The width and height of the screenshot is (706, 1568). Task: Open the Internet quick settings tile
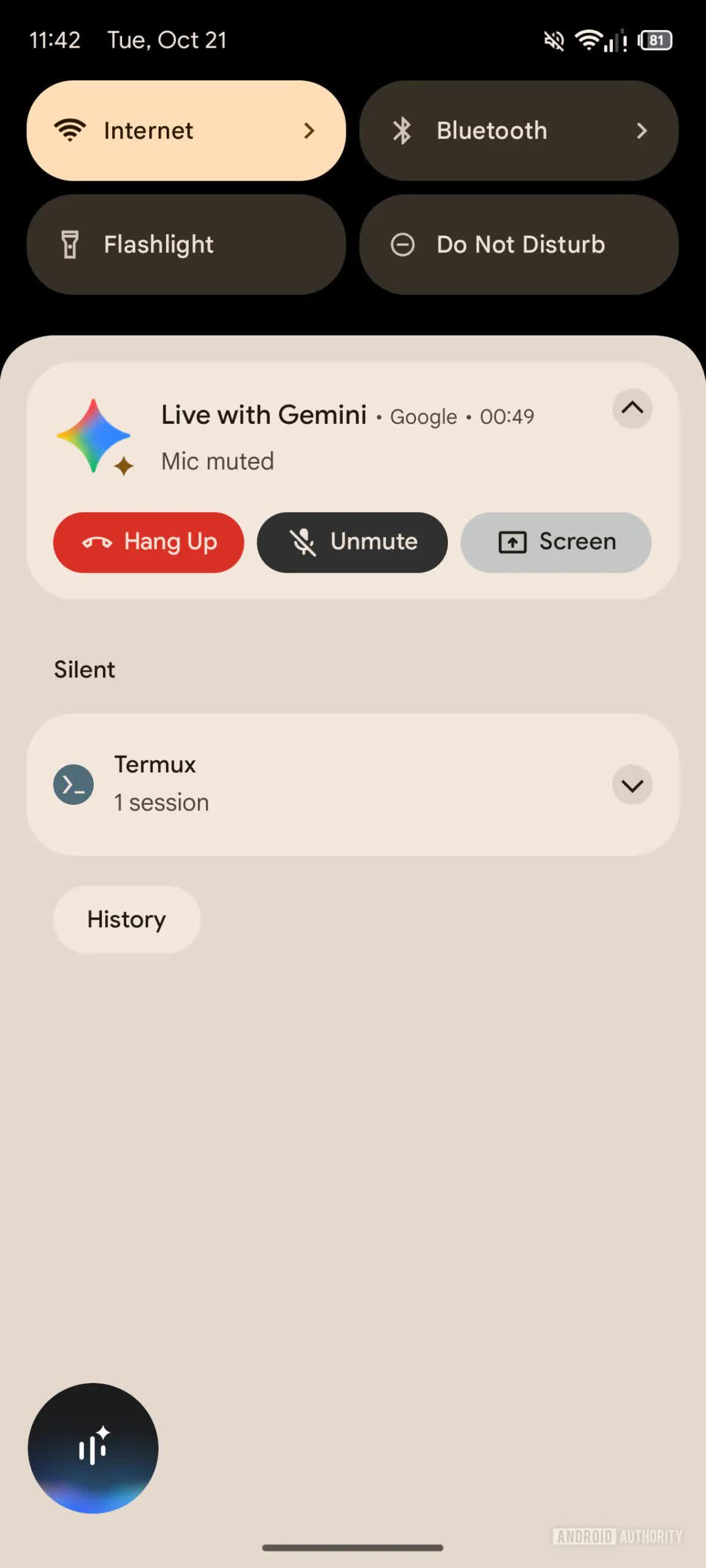(x=186, y=130)
